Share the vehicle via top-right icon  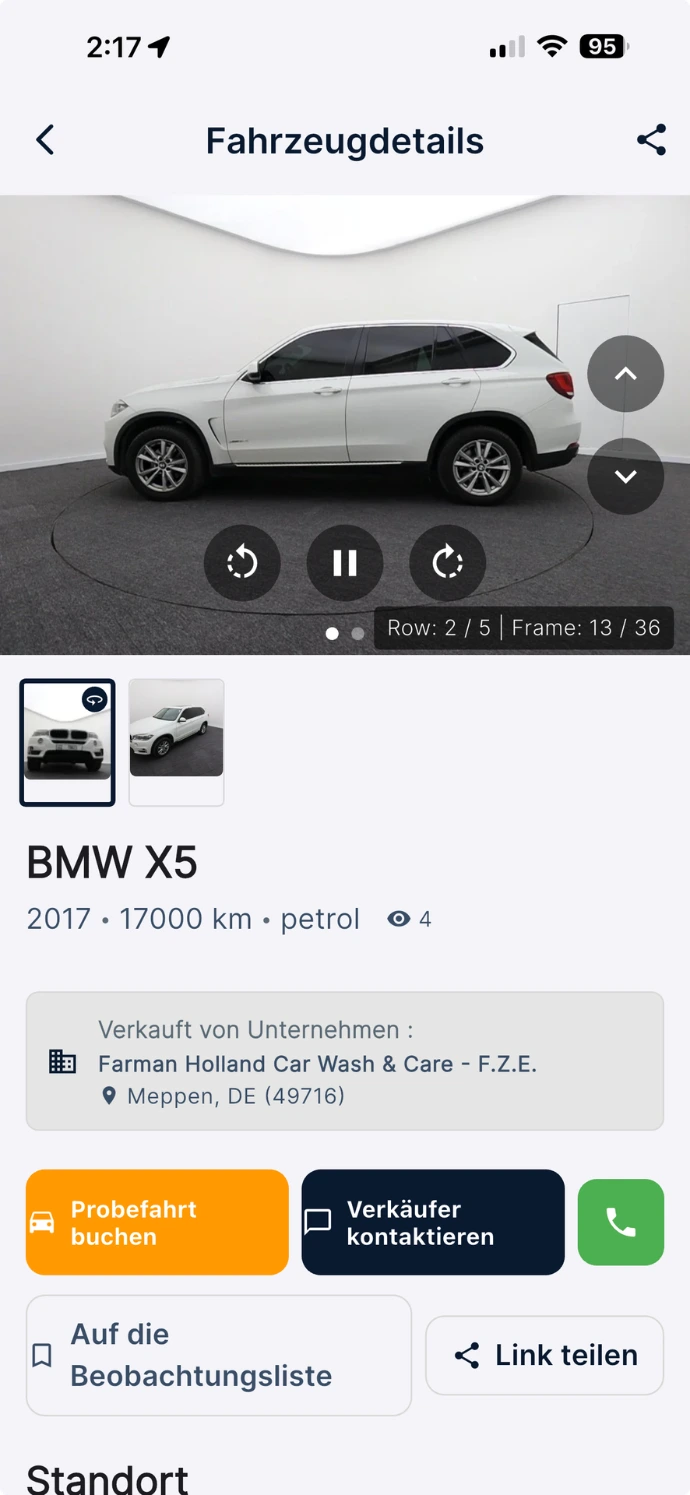pos(651,140)
